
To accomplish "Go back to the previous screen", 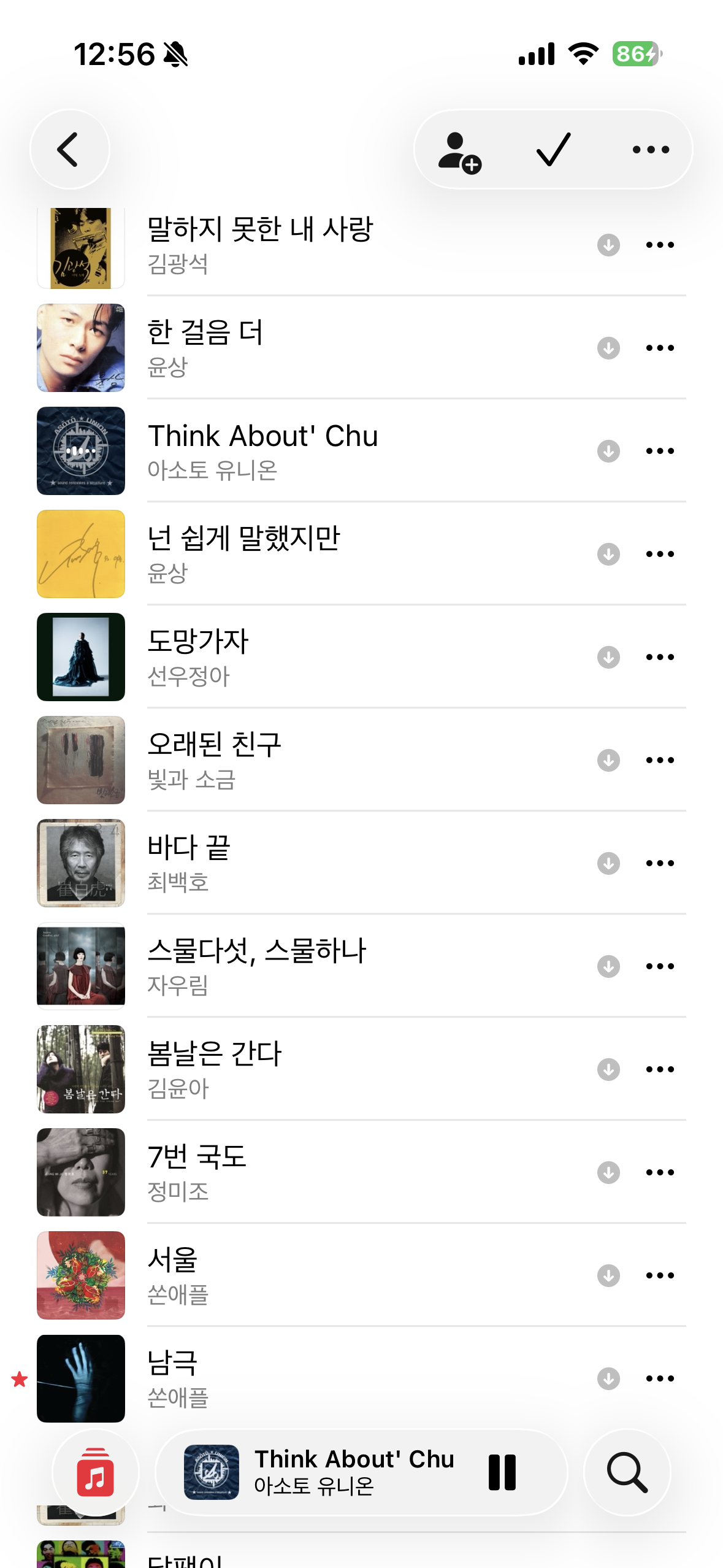I will pos(69,149).
